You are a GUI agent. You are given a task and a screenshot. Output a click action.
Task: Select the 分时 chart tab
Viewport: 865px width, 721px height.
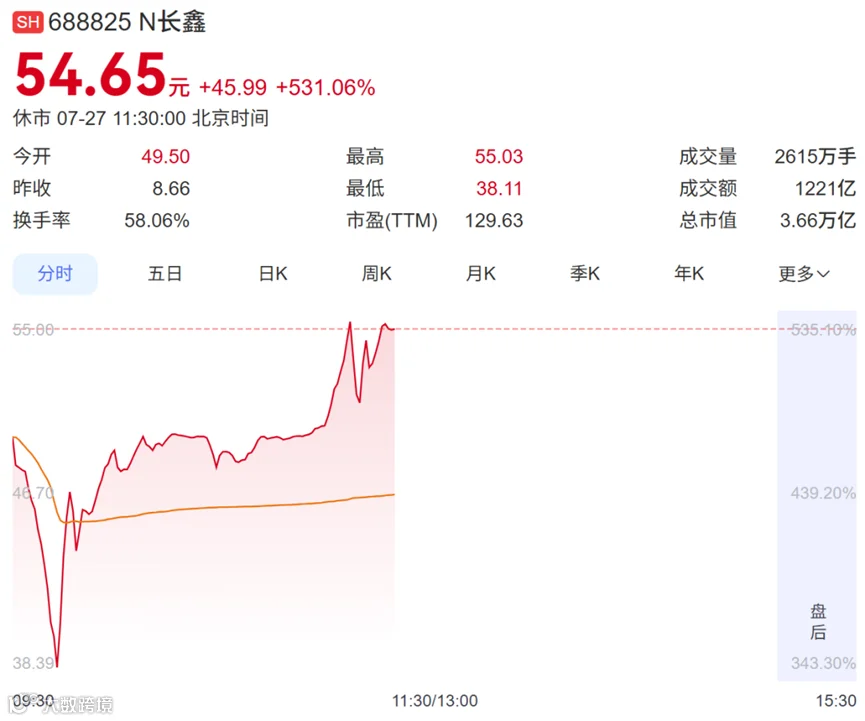tap(55, 274)
